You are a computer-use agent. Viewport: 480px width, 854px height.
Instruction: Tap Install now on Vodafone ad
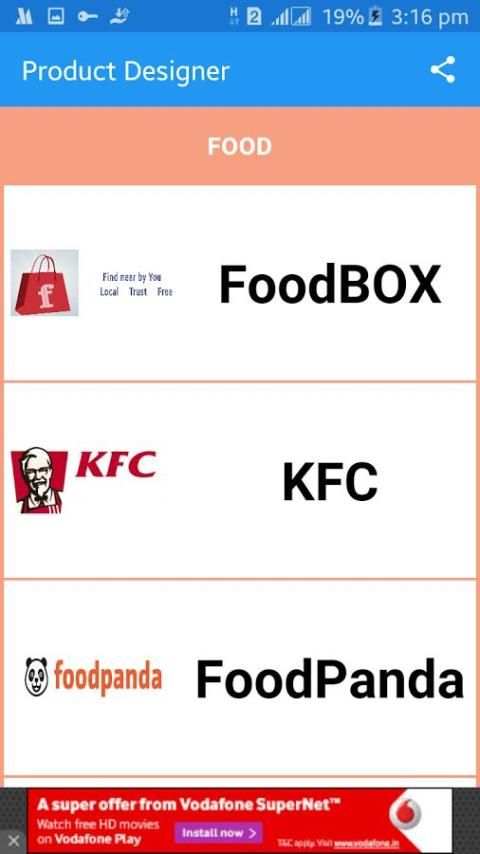click(x=218, y=833)
